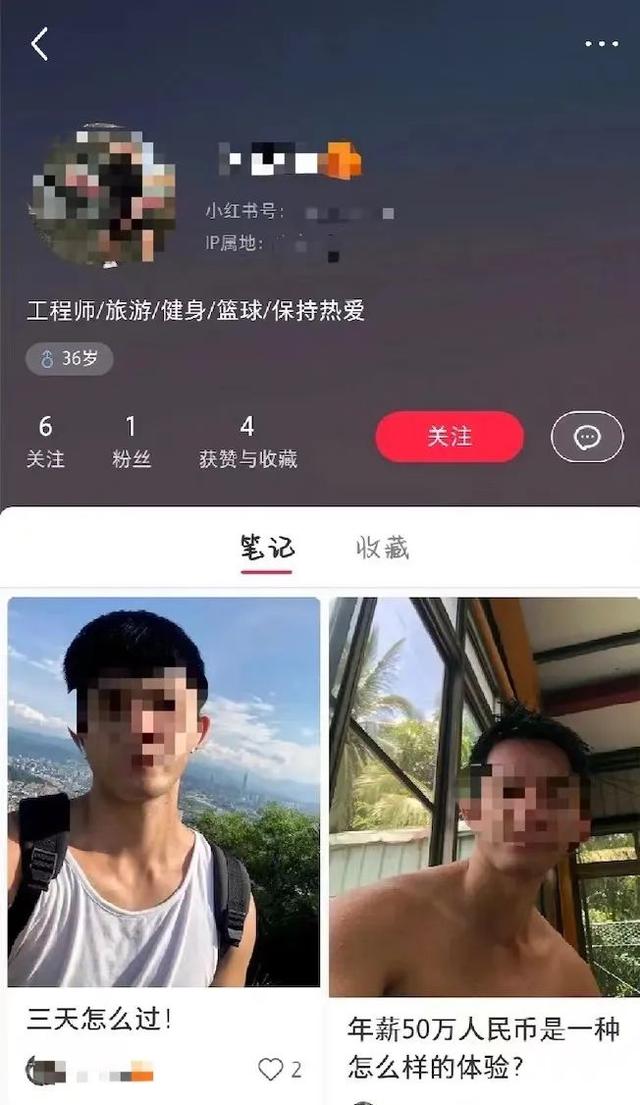Like the 三天怎么过! note
This screenshot has width=640, height=1105.
tap(271, 1069)
